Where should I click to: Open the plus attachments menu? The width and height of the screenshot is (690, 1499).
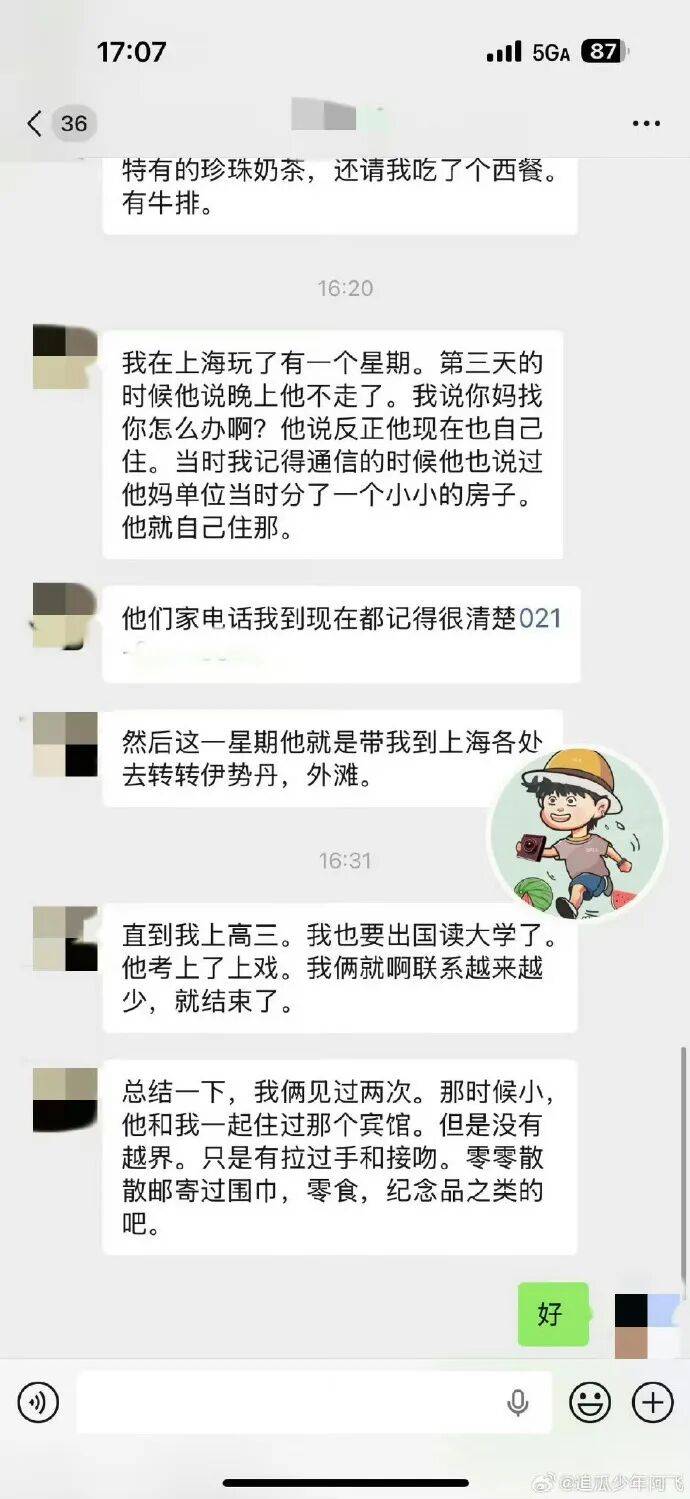click(x=652, y=1403)
